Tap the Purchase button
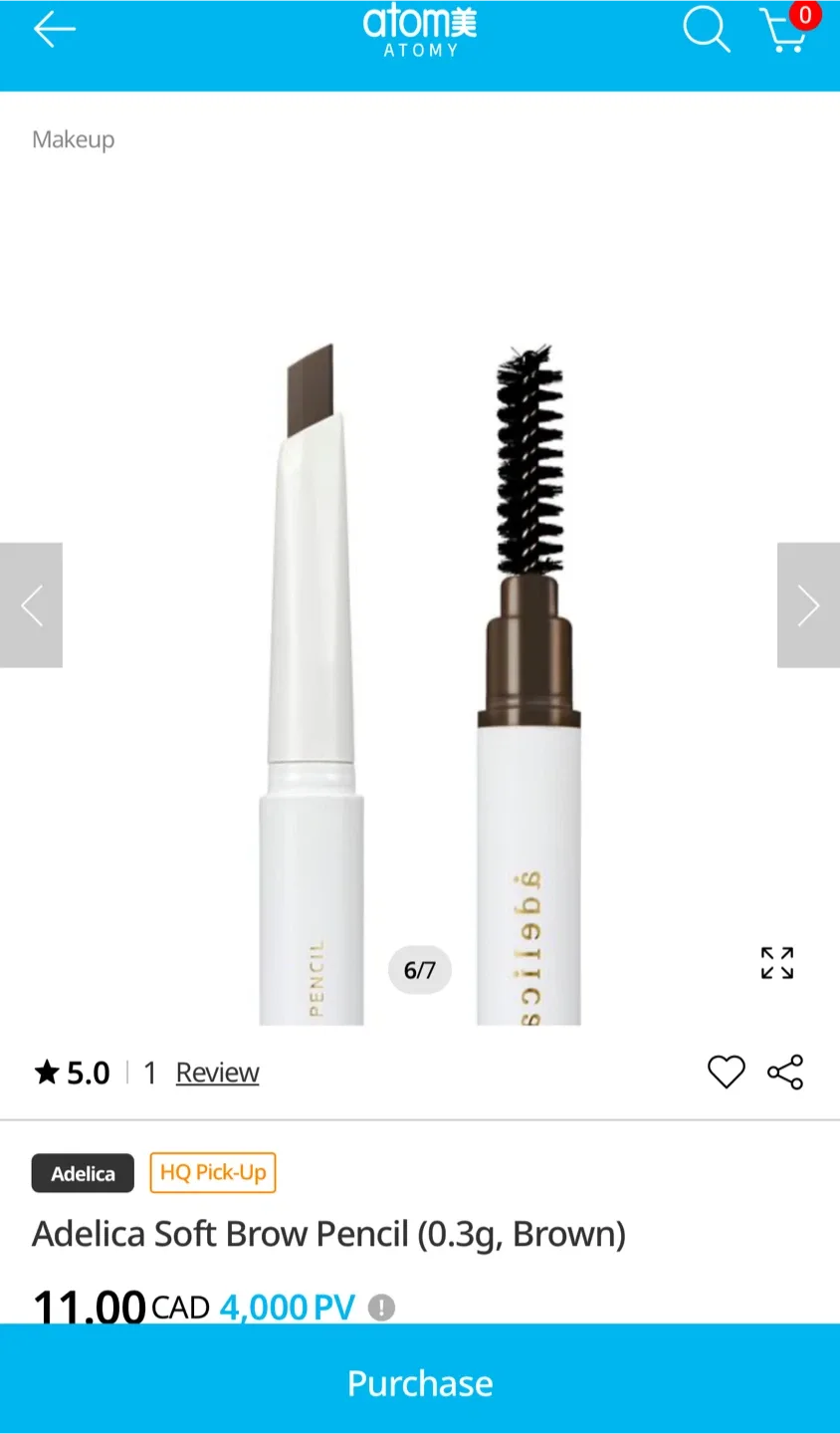Viewport: 840px width, 1434px height. (419, 1382)
